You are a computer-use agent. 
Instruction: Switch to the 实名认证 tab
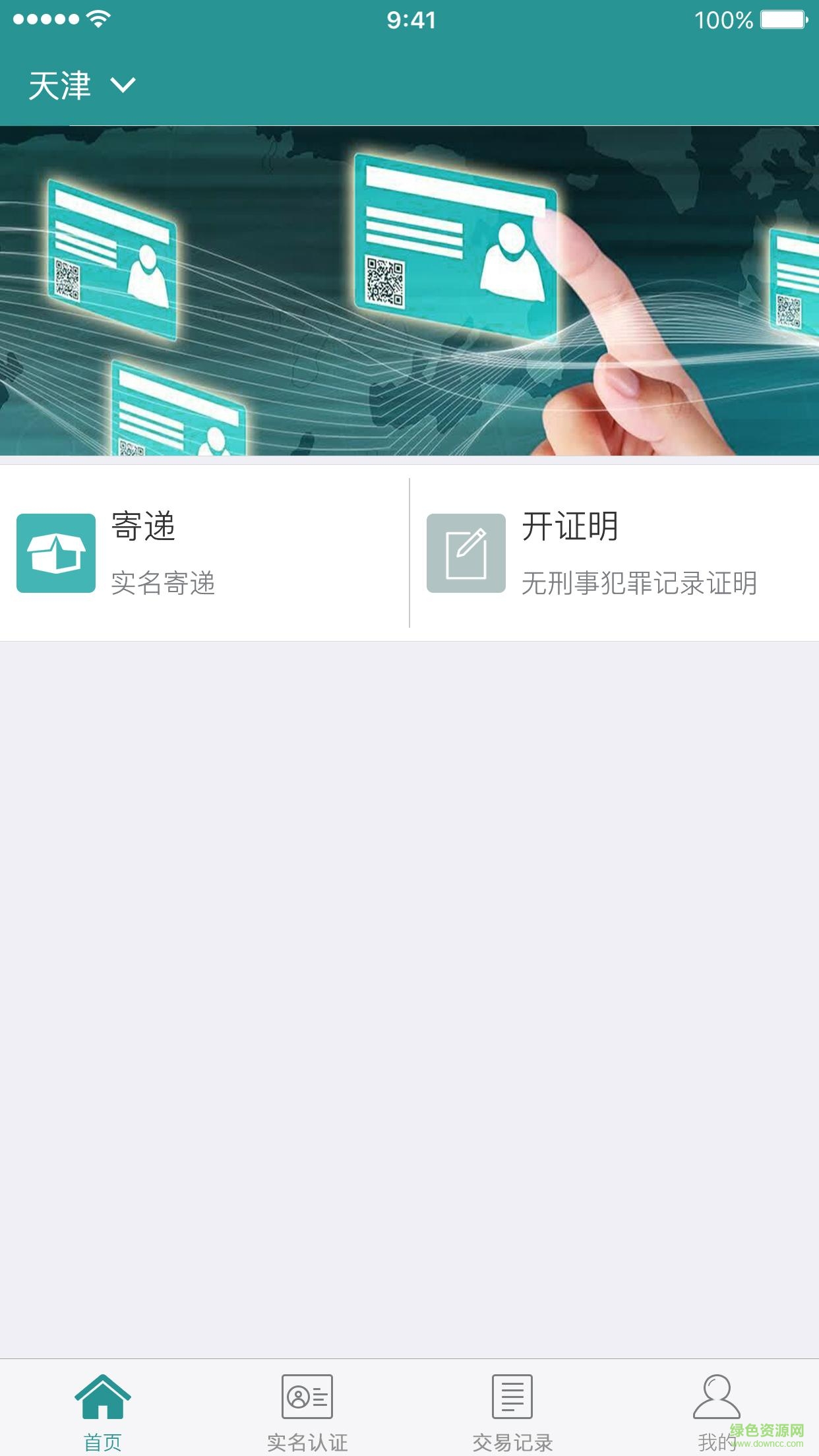[307, 1411]
